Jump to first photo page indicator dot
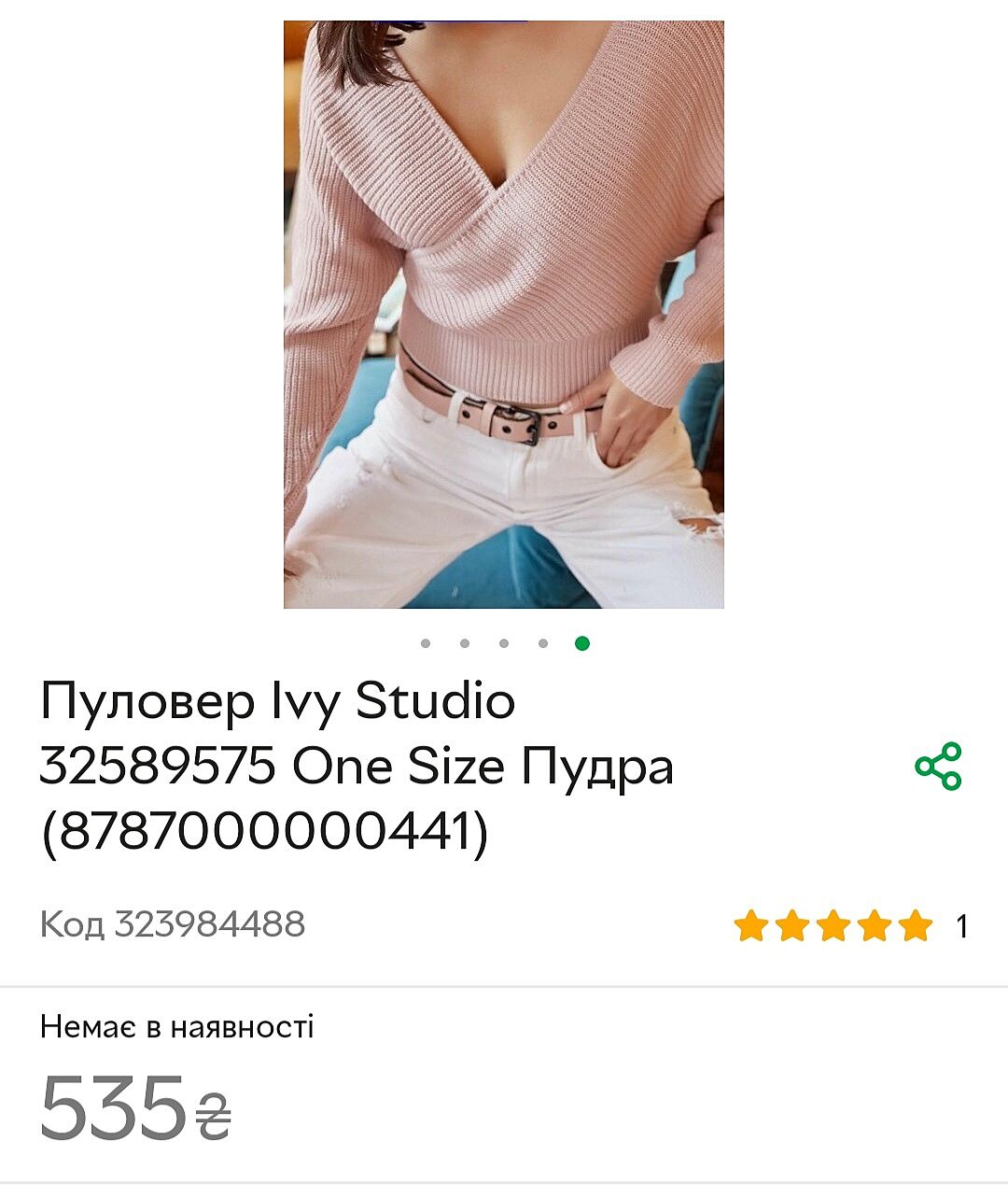The image size is (1008, 1197). [426, 643]
